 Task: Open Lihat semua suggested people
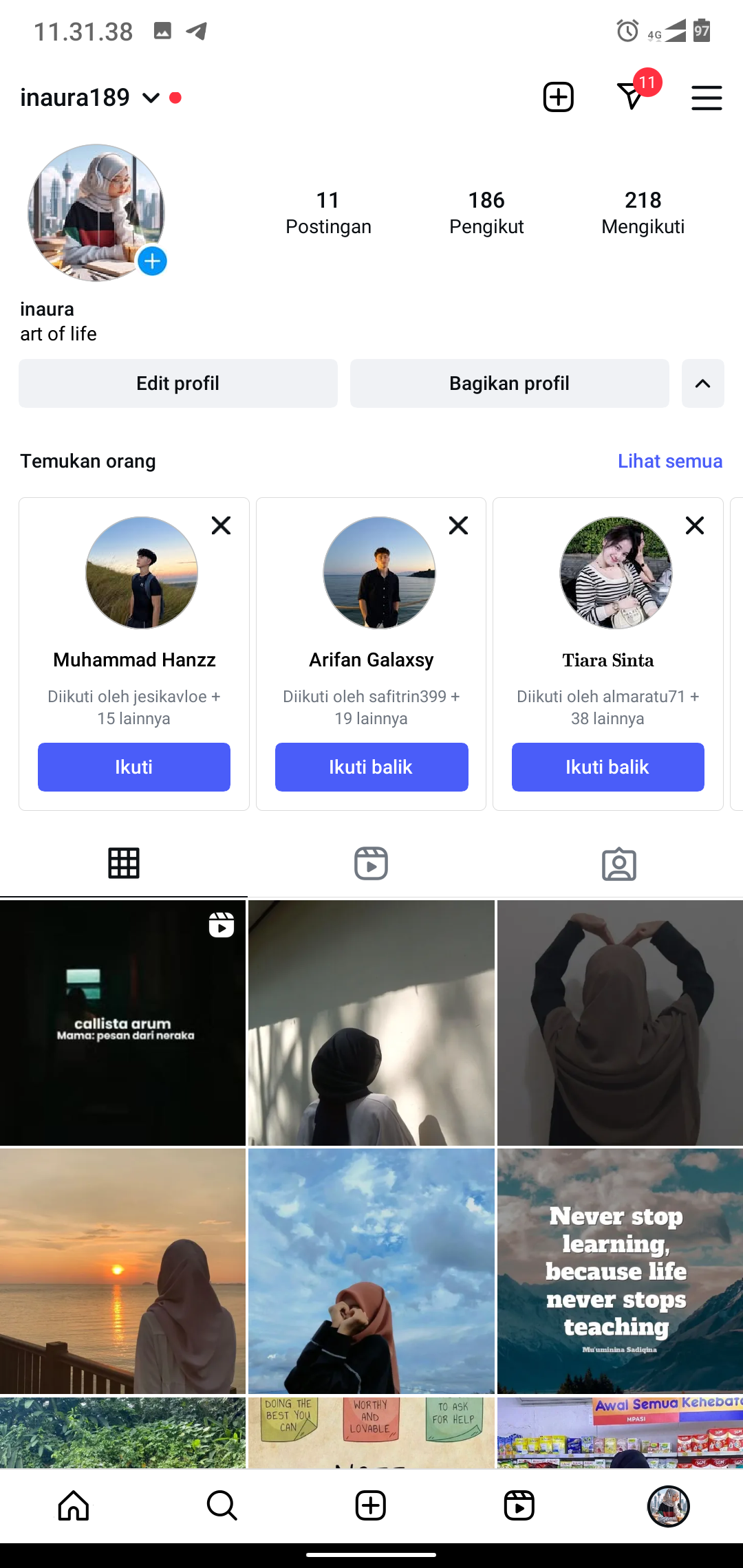click(x=669, y=461)
